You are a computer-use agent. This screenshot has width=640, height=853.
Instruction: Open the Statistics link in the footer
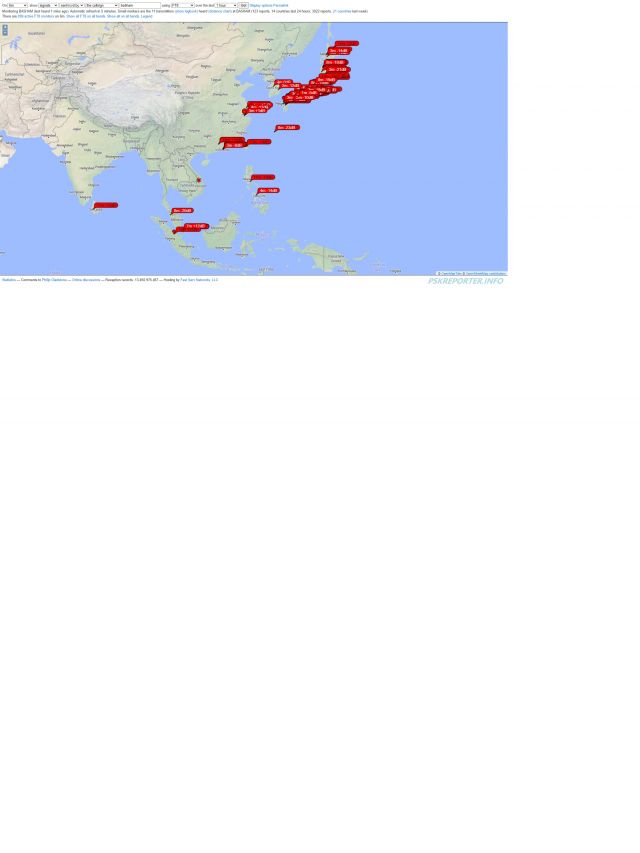point(8,280)
